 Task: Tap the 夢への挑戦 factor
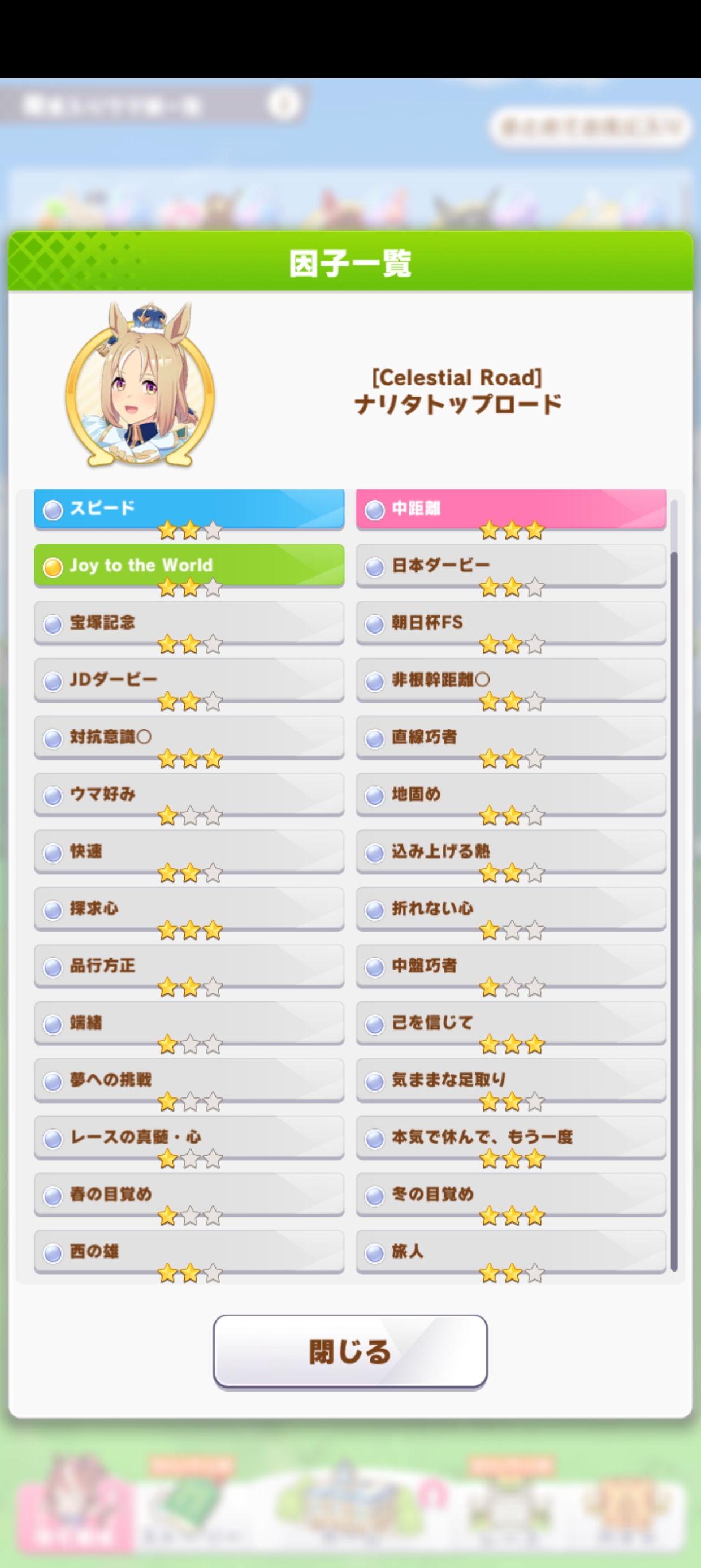click(x=189, y=1080)
